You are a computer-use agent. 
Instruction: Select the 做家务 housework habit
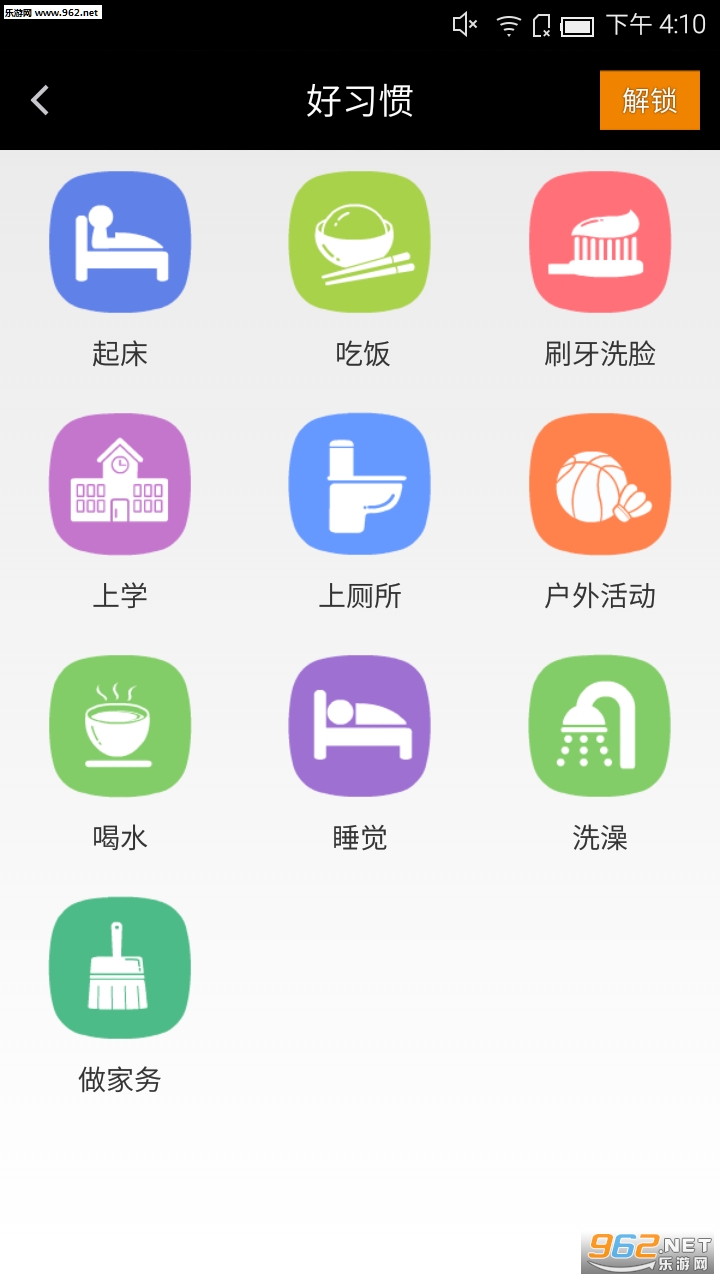click(x=120, y=969)
